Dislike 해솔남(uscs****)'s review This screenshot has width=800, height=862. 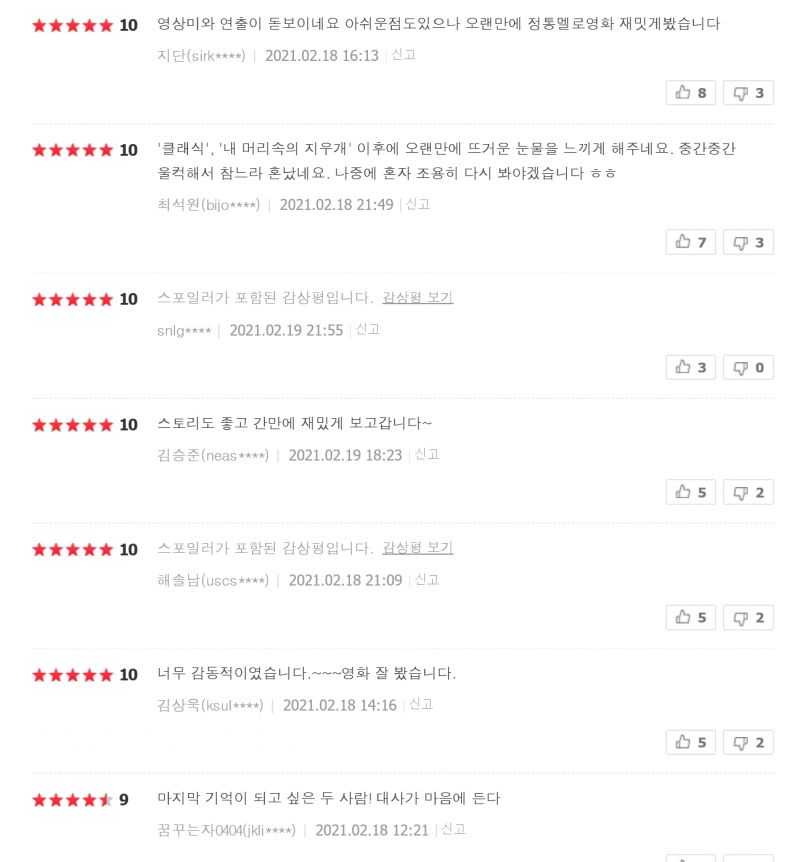pos(748,617)
